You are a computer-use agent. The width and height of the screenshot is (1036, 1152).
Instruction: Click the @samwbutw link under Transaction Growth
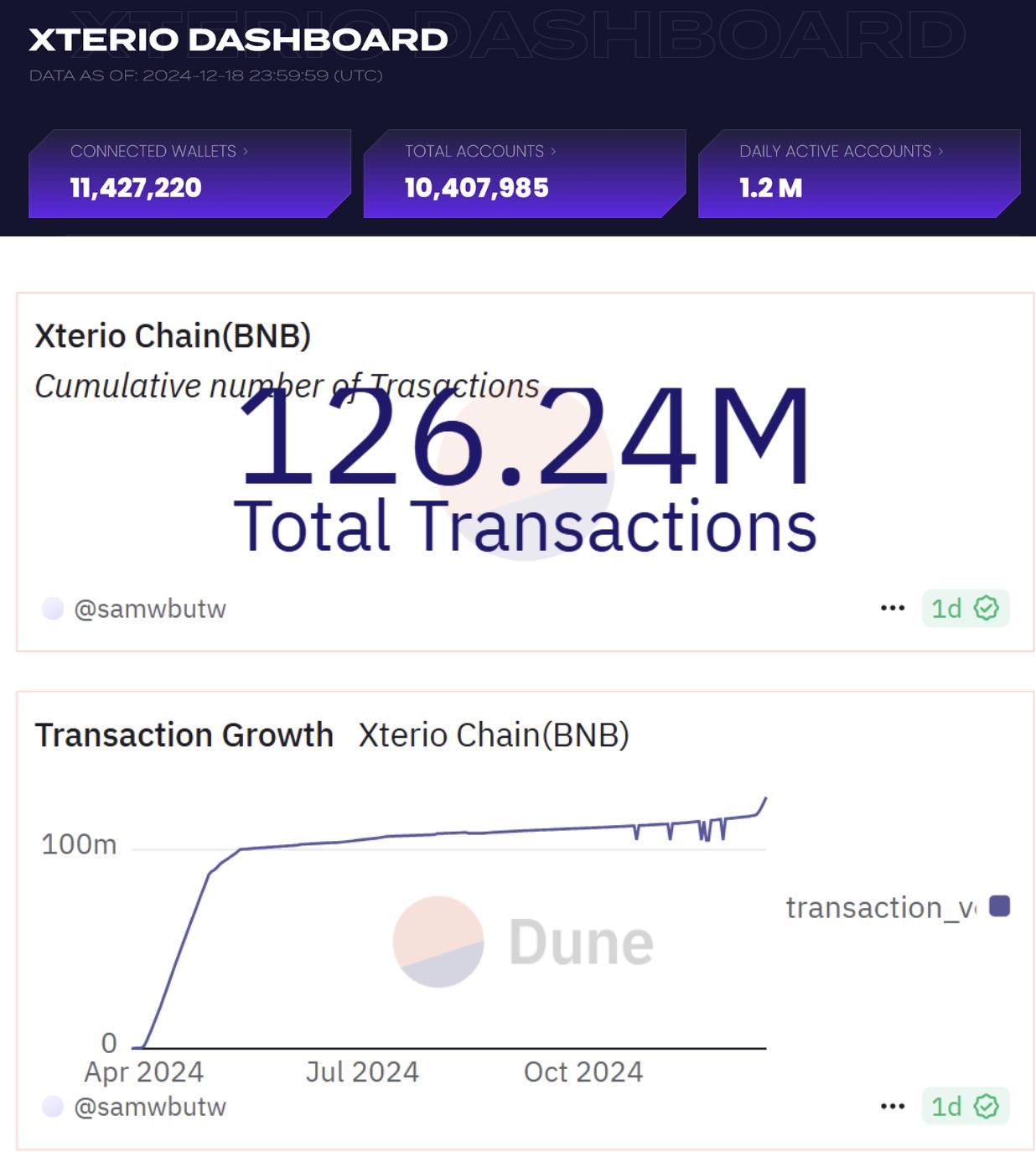point(151,1107)
